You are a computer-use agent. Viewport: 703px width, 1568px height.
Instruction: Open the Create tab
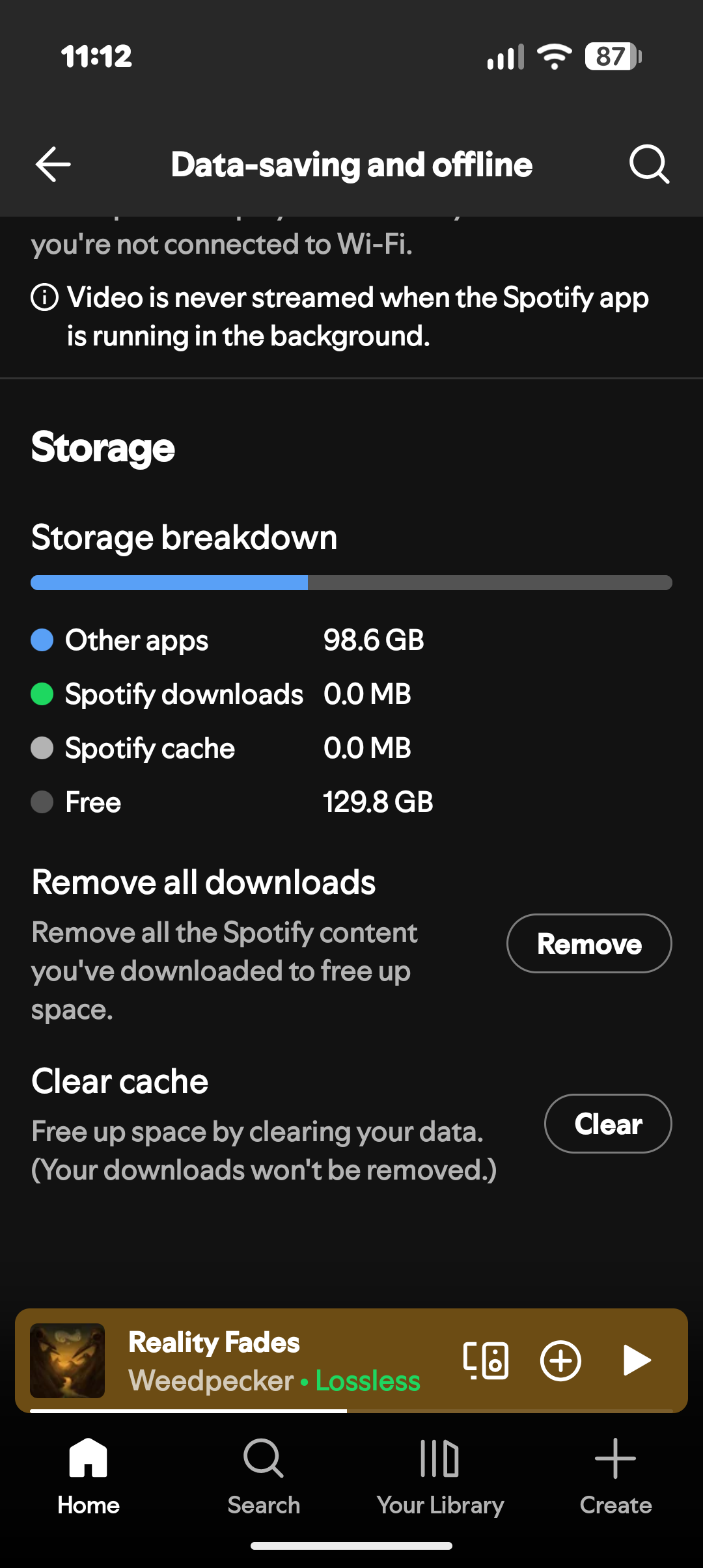[616, 1477]
